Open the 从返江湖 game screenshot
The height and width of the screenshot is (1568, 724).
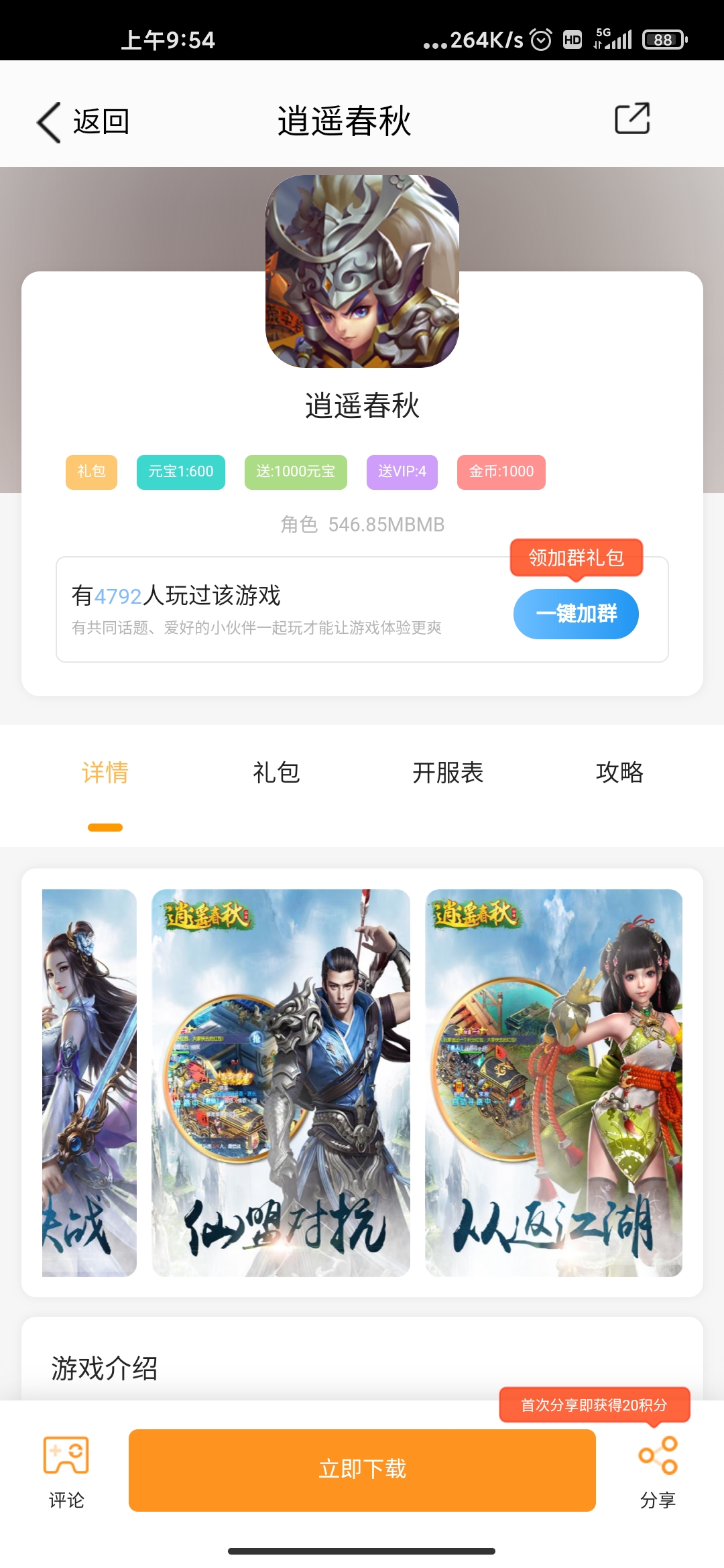[x=554, y=1082]
